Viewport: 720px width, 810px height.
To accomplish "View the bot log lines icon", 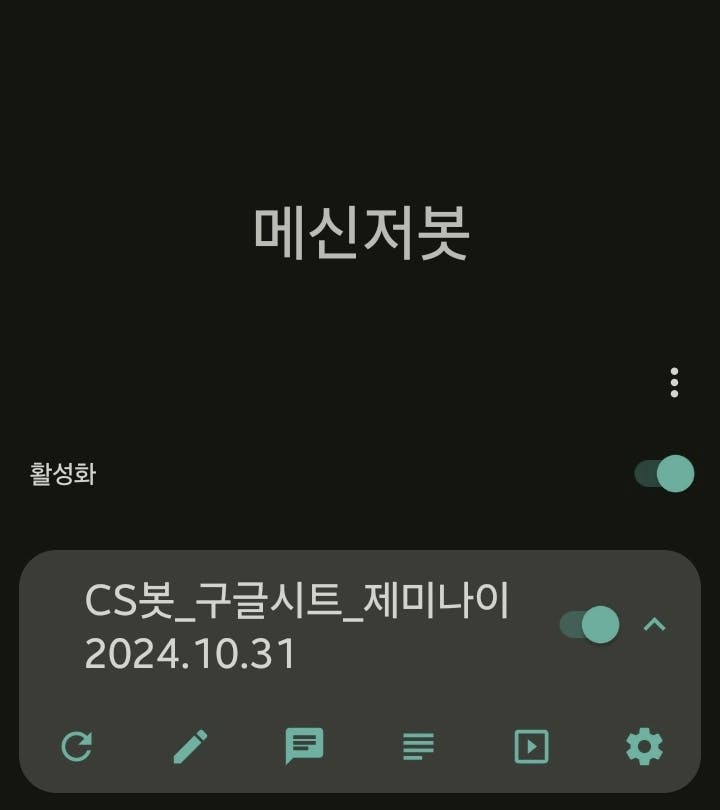I will coord(418,746).
